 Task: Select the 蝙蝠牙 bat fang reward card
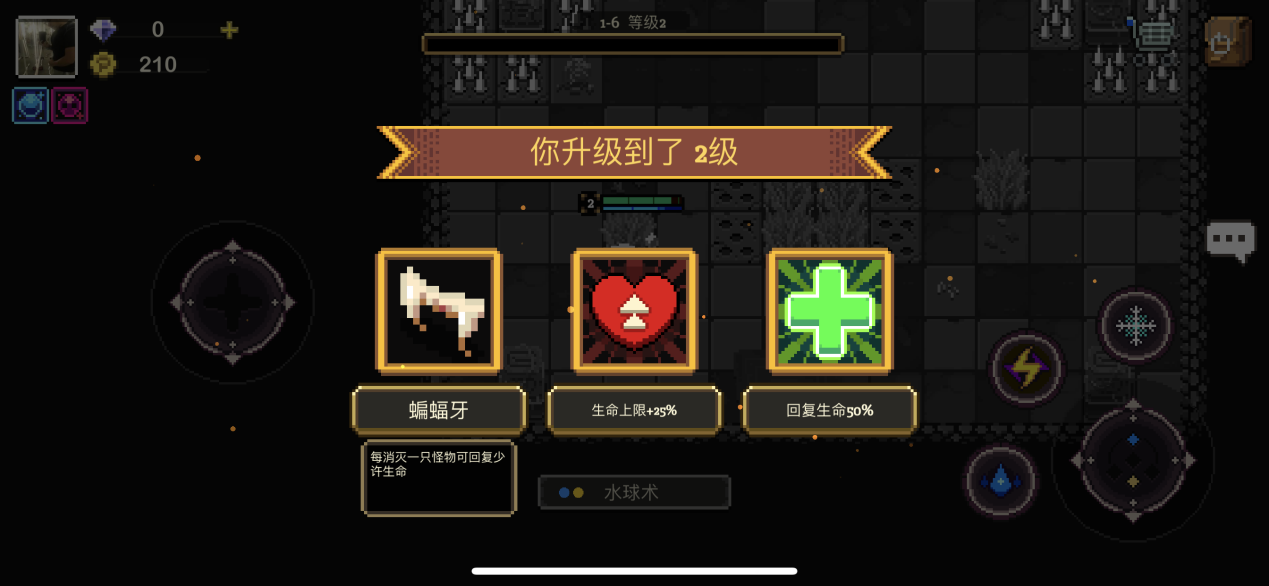point(438,311)
